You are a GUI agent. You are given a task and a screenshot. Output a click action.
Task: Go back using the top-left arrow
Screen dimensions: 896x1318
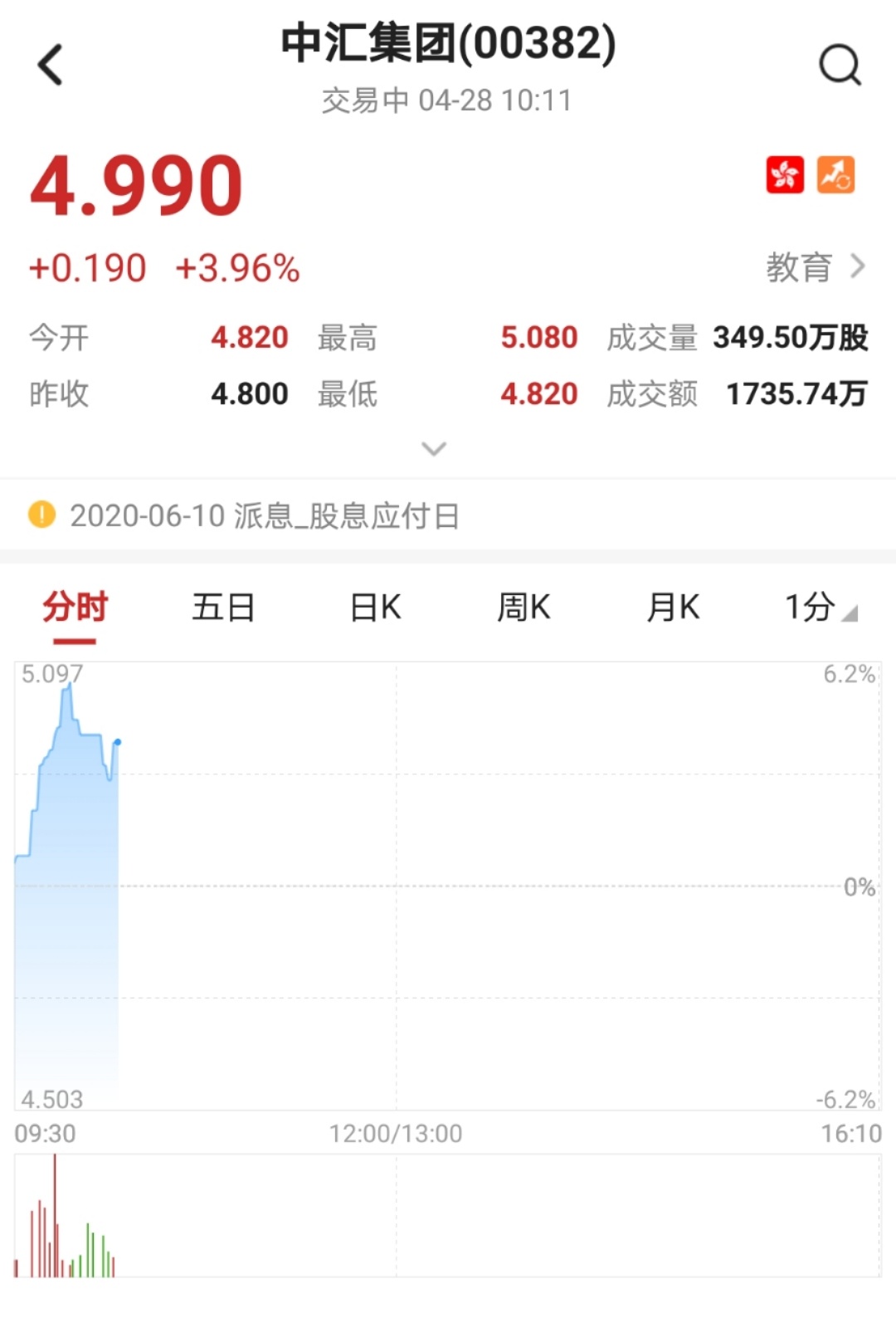pyautogui.click(x=51, y=65)
